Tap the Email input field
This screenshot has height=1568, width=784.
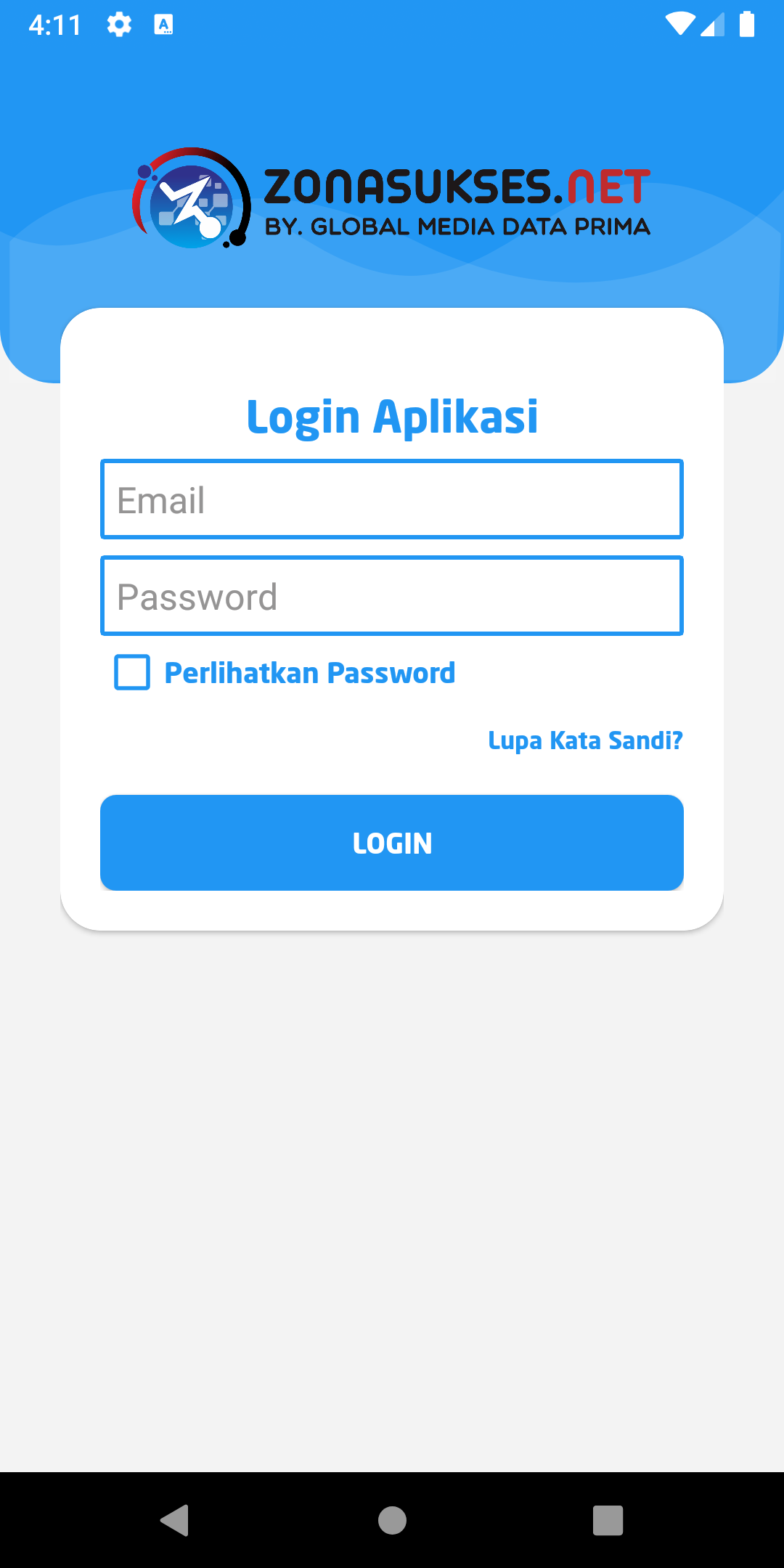(392, 499)
